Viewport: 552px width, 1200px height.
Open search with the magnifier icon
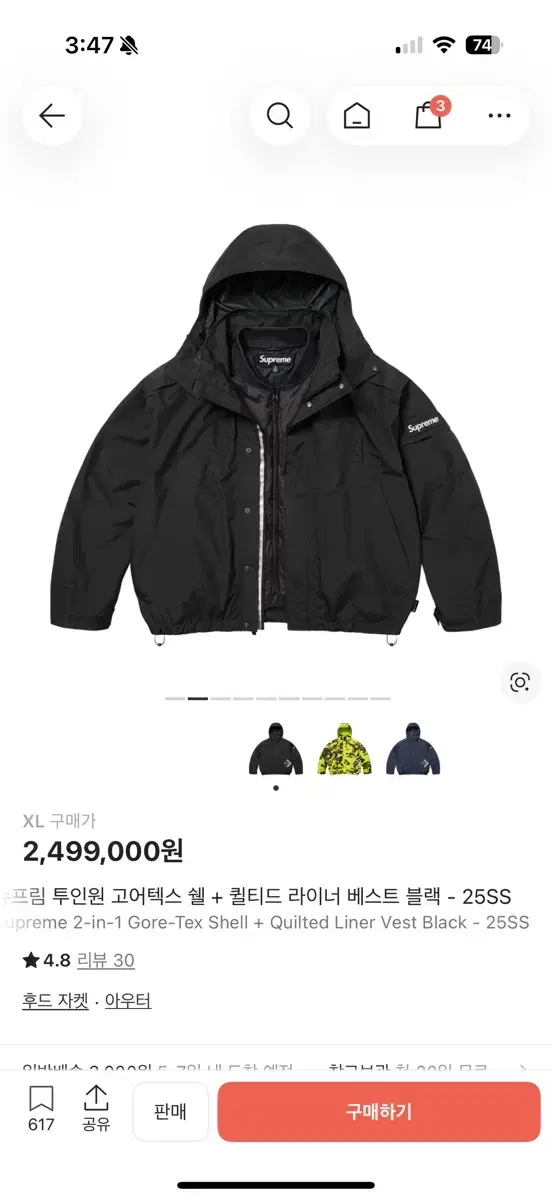pos(280,116)
